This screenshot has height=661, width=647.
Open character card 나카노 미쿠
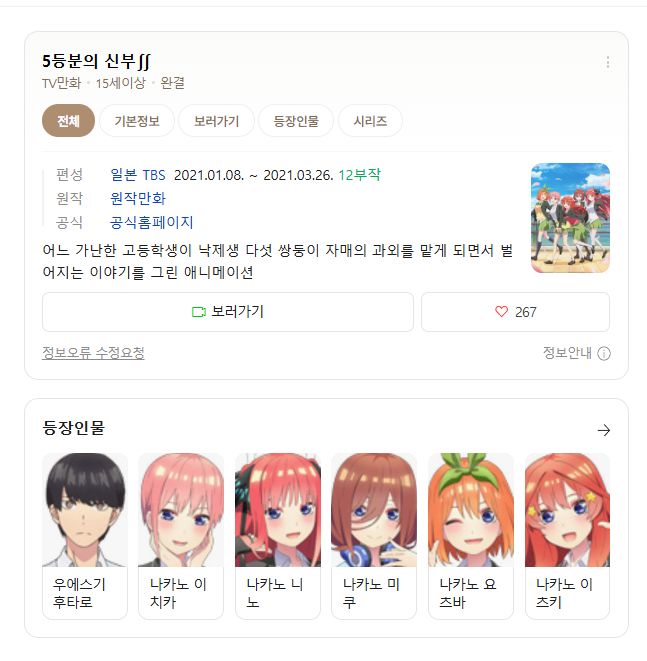[x=374, y=536]
